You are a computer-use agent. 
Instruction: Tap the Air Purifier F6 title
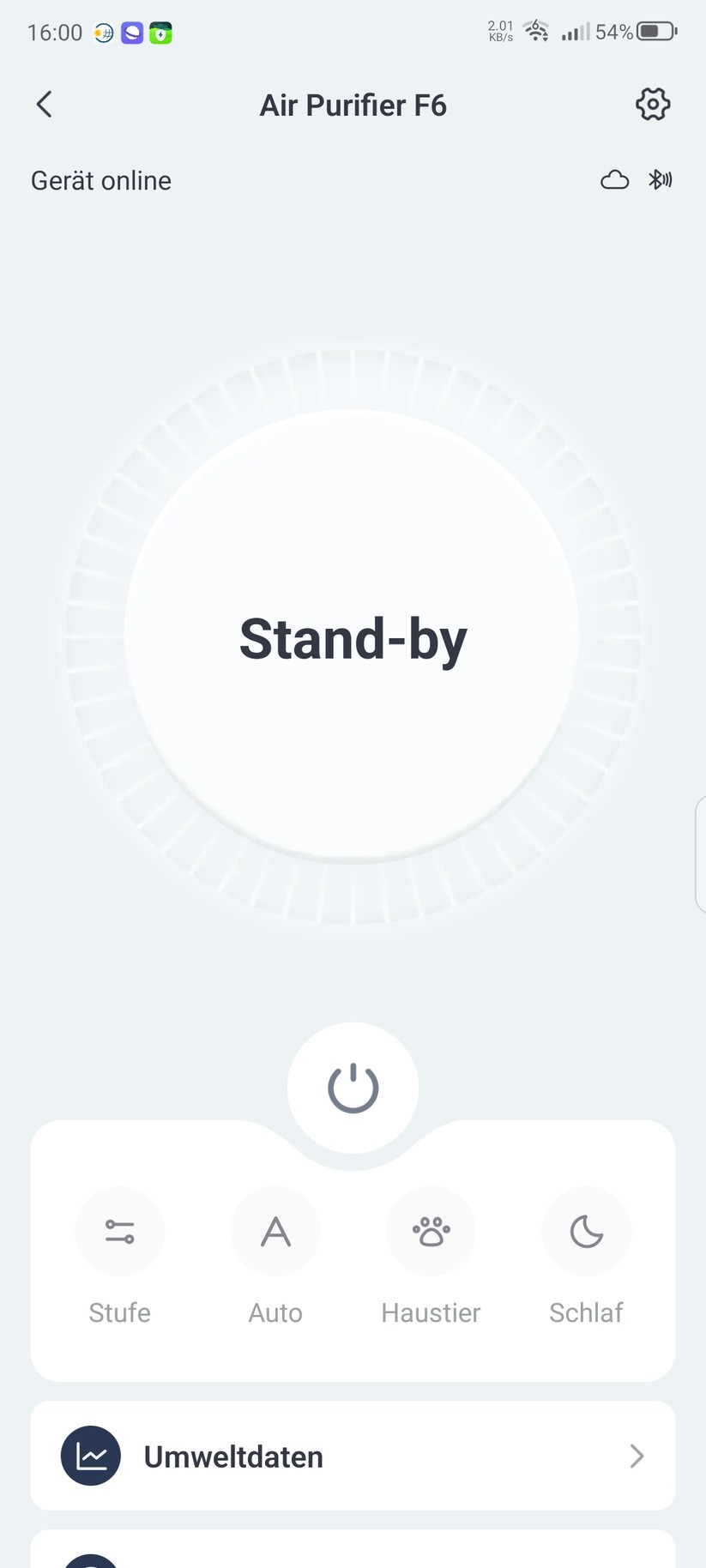tap(353, 104)
